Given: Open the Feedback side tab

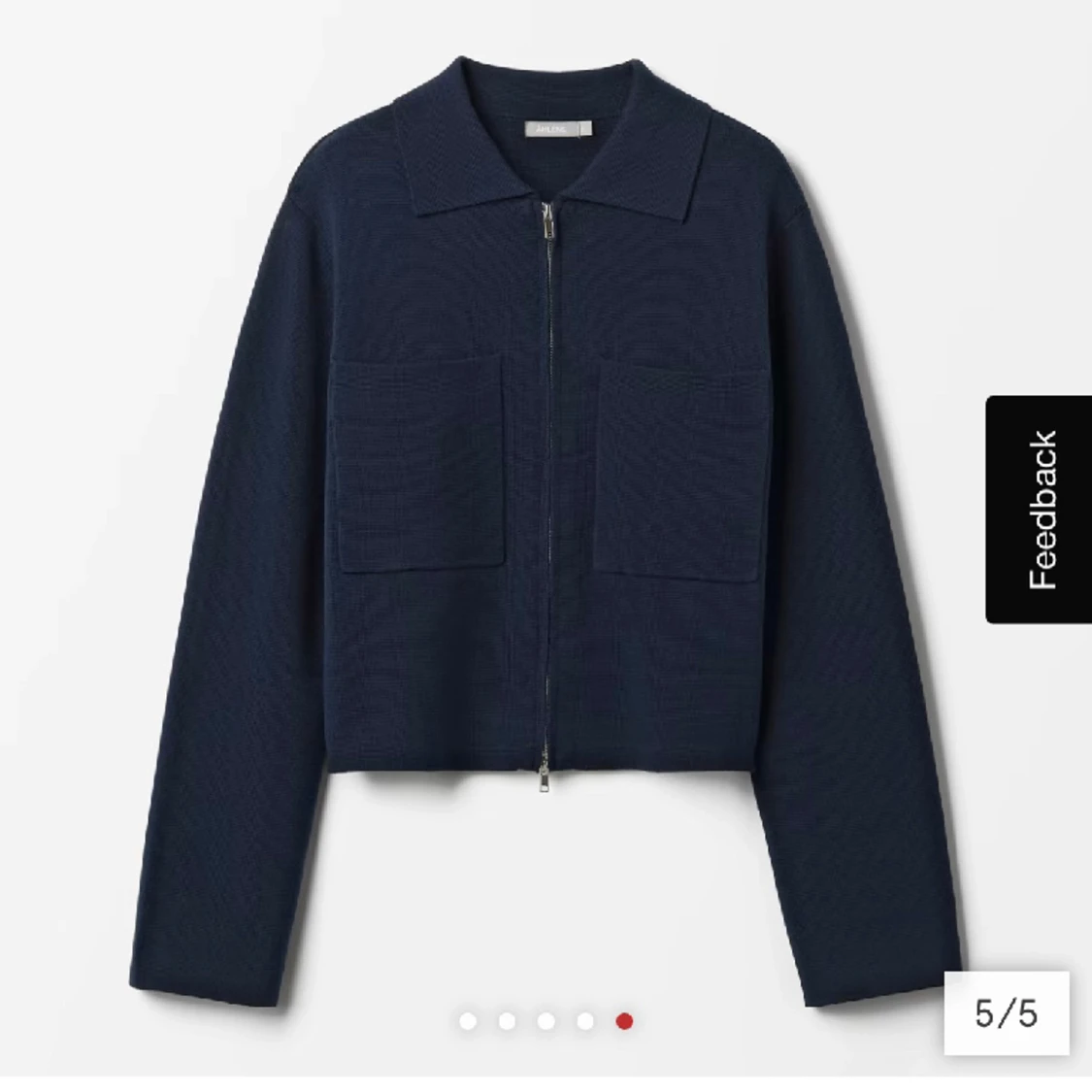Looking at the screenshot, I should click(x=1039, y=510).
